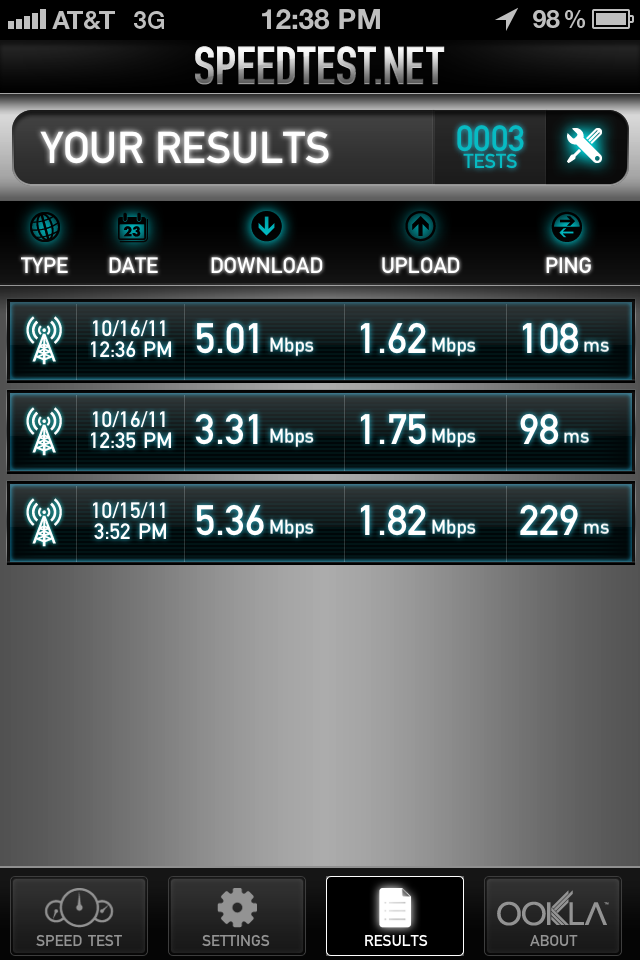
Task: Sort results by Type
Action: coord(45,245)
